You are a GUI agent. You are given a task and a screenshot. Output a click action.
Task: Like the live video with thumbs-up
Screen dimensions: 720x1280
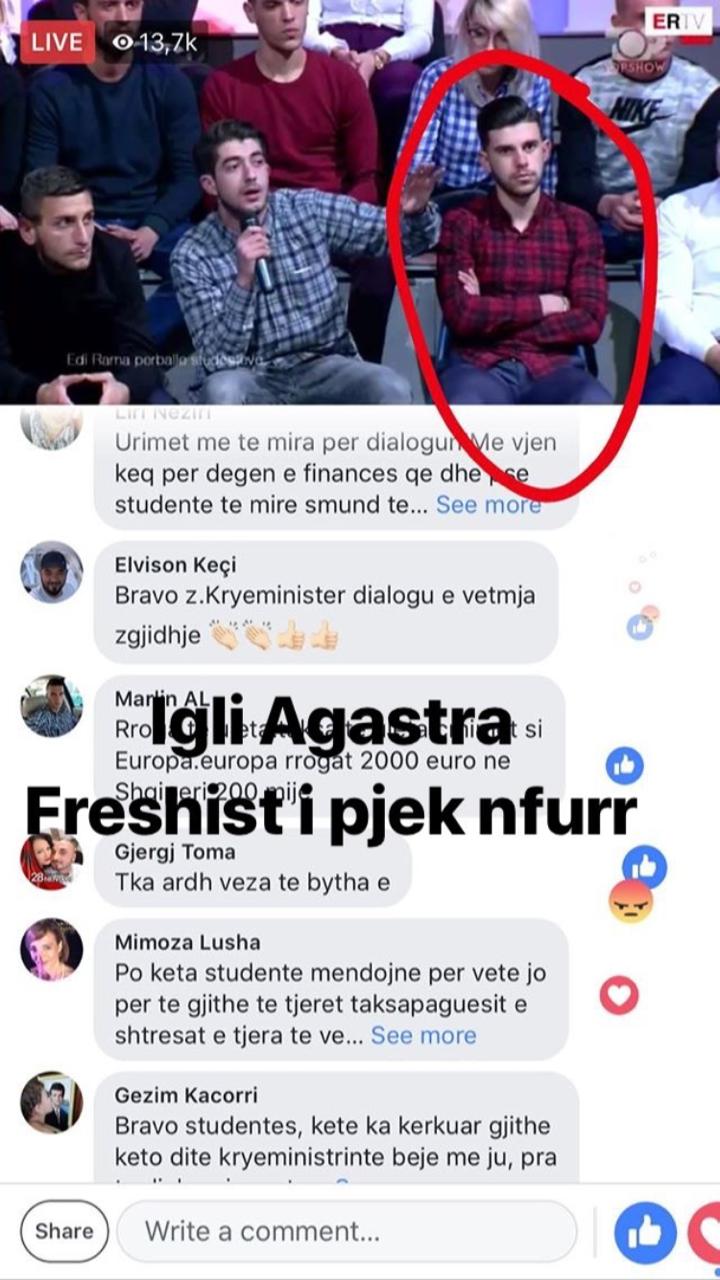pos(645,1232)
